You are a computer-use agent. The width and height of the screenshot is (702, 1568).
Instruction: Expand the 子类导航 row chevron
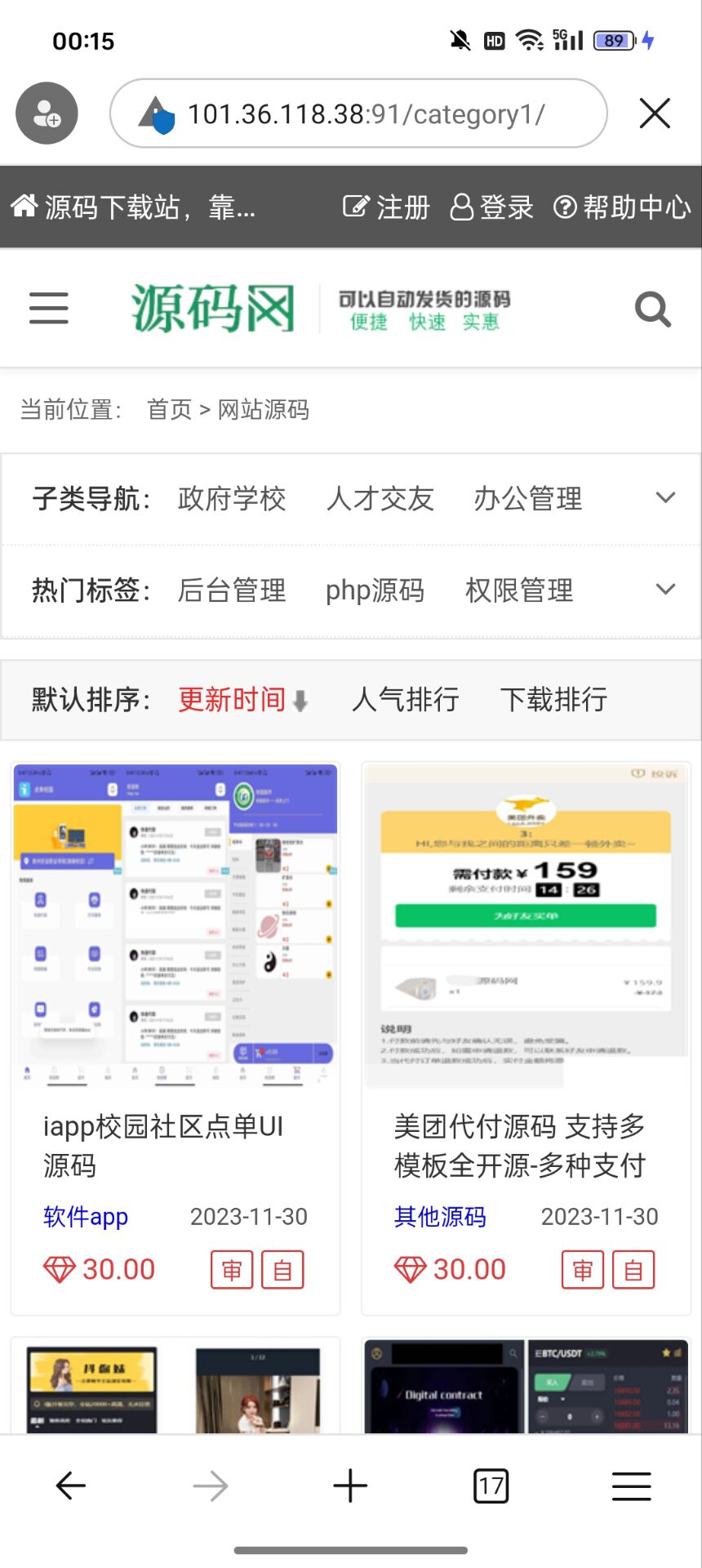(x=665, y=498)
